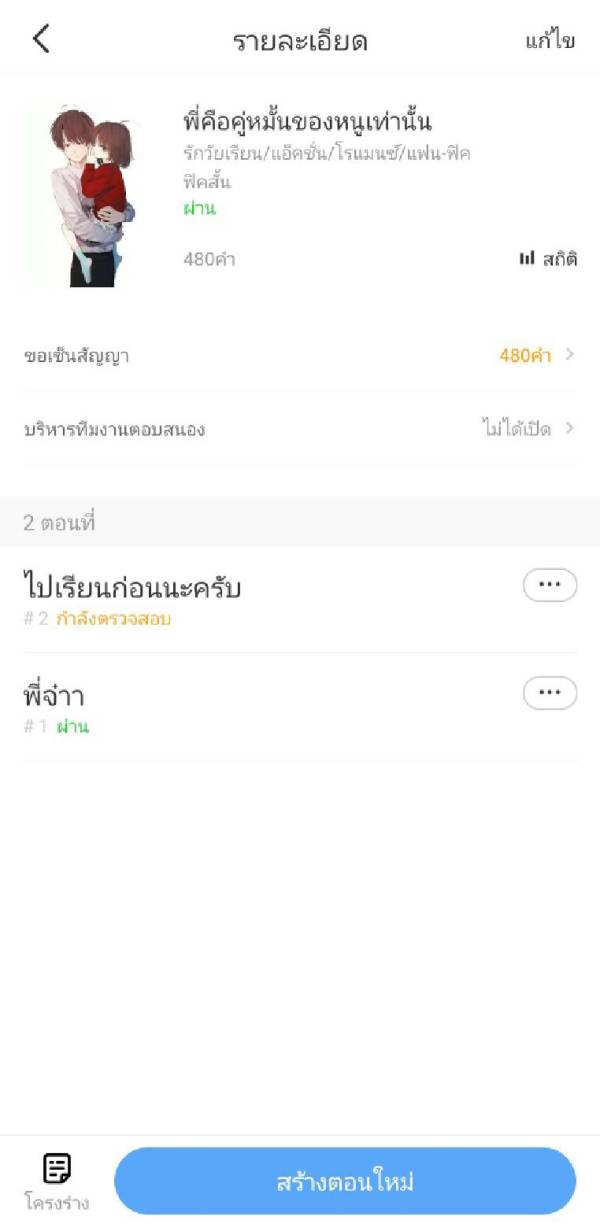Open the ขอเซ็นสัญญา row
The width and height of the screenshot is (600, 1224).
[300, 355]
